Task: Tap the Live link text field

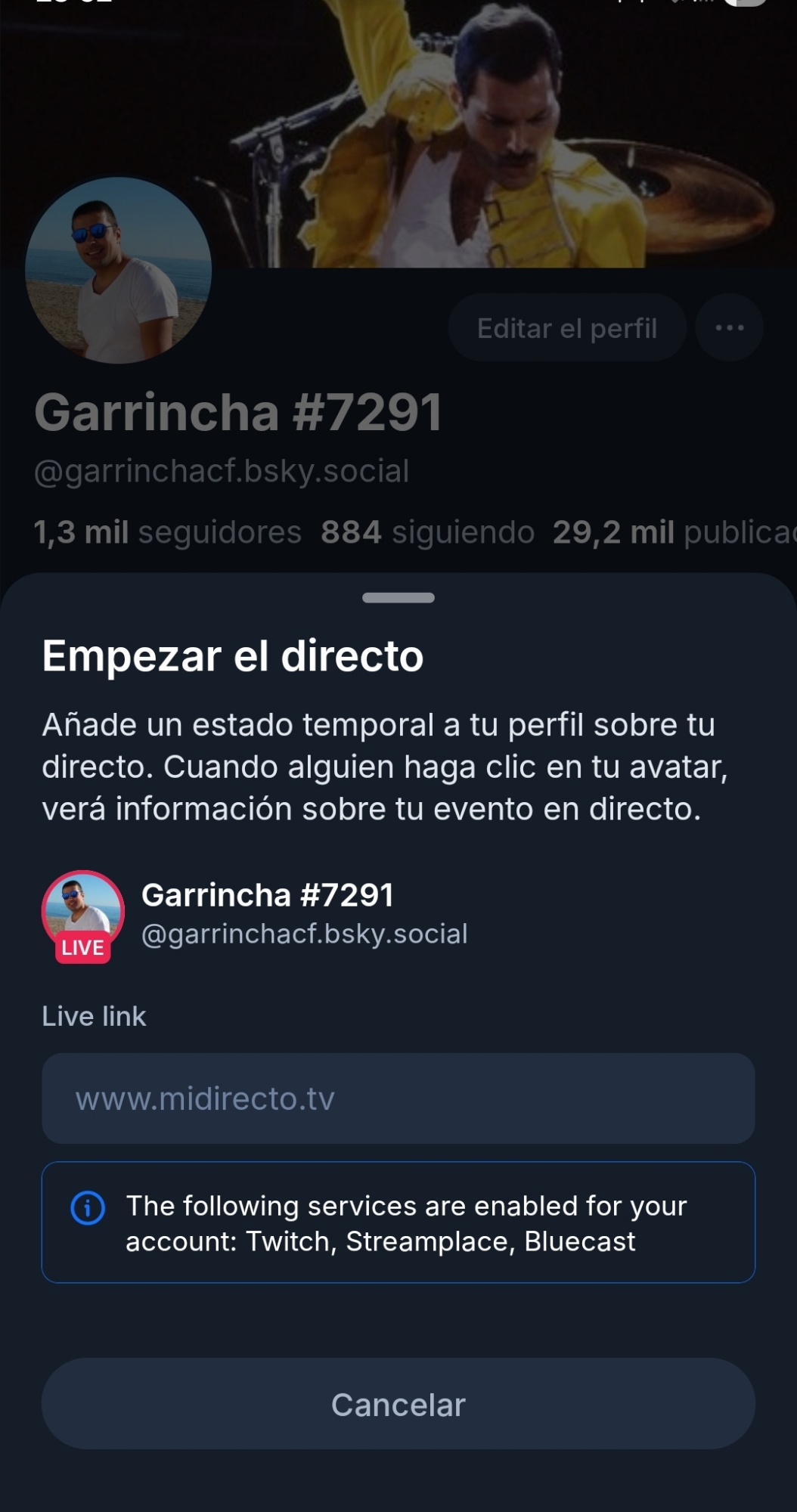Action: (x=398, y=1098)
